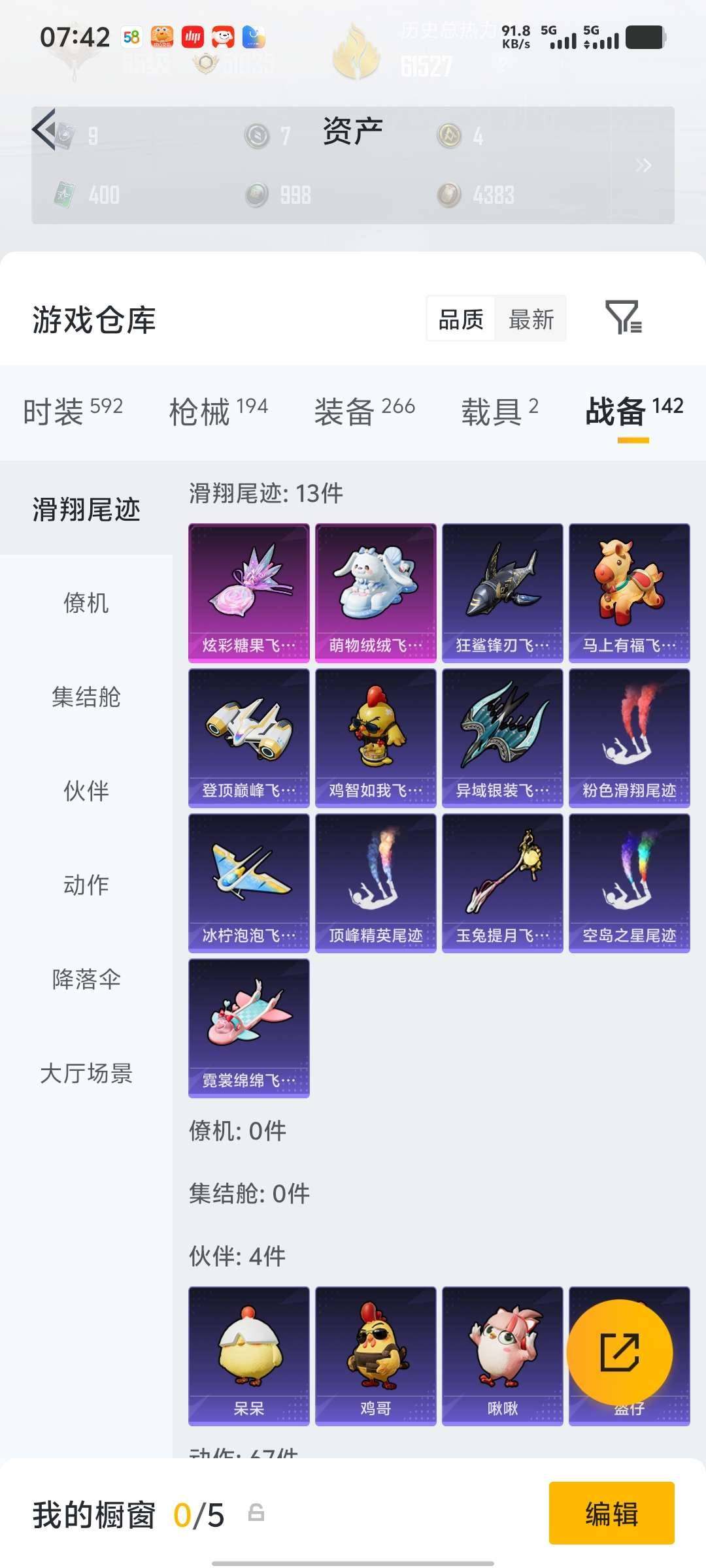Select the 鸡智如我 chicken glider item
Image resolution: width=706 pixels, height=1568 pixels.
coord(375,737)
